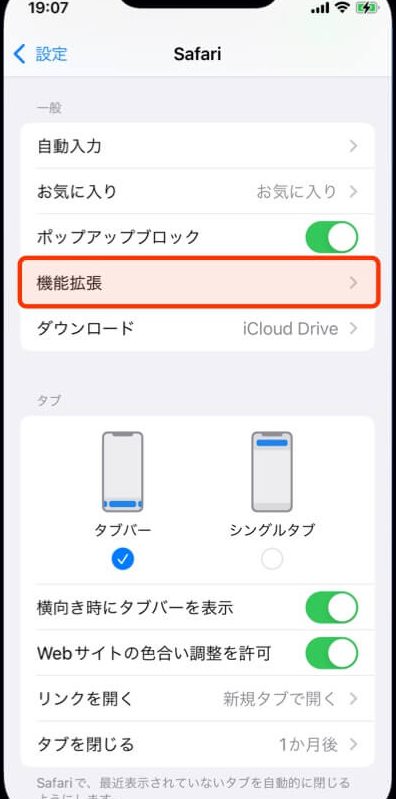Select the シングルタブ layout
396x799 pixels.
(x=272, y=499)
